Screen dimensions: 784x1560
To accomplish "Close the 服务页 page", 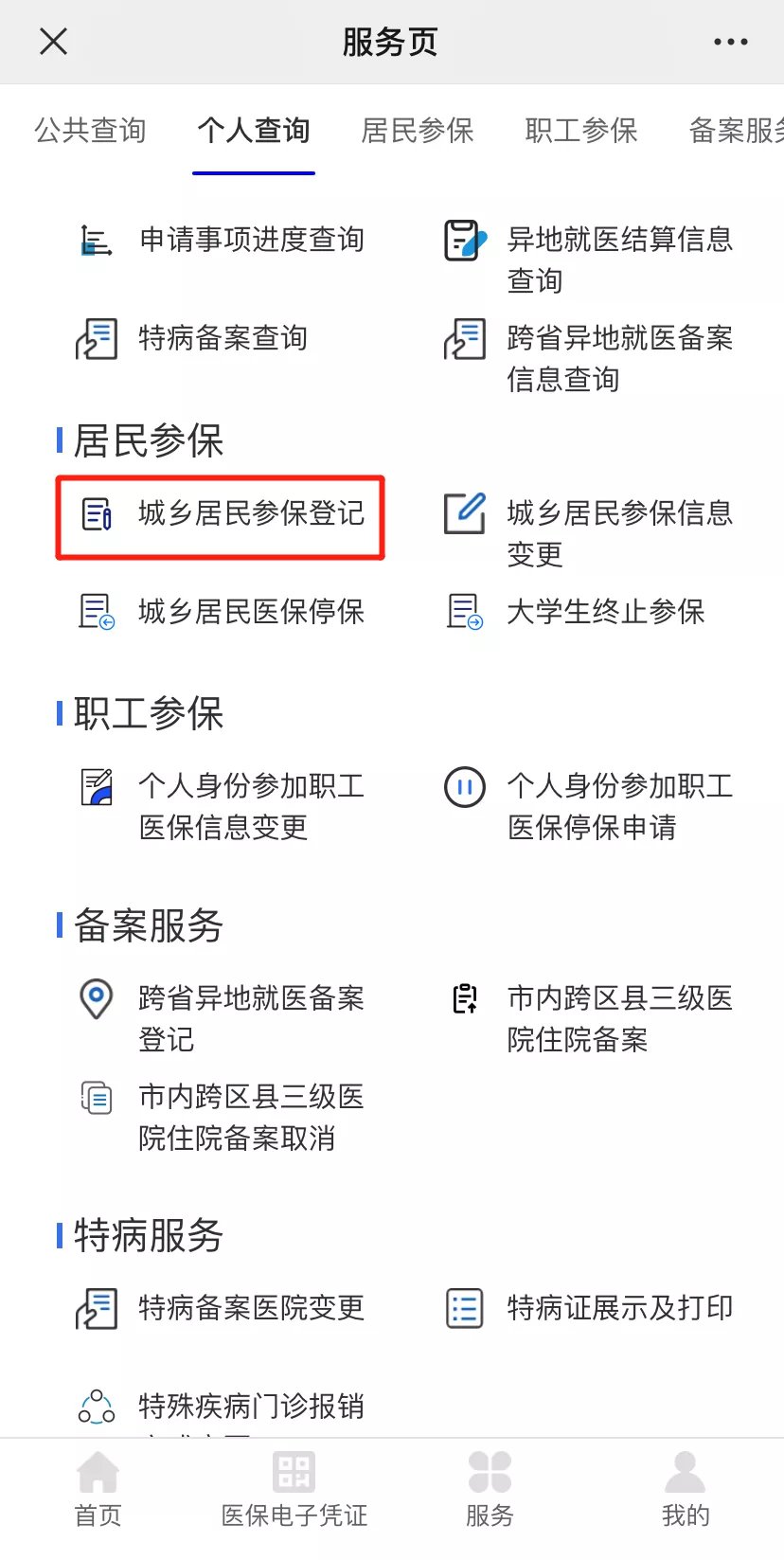I will 54,42.
